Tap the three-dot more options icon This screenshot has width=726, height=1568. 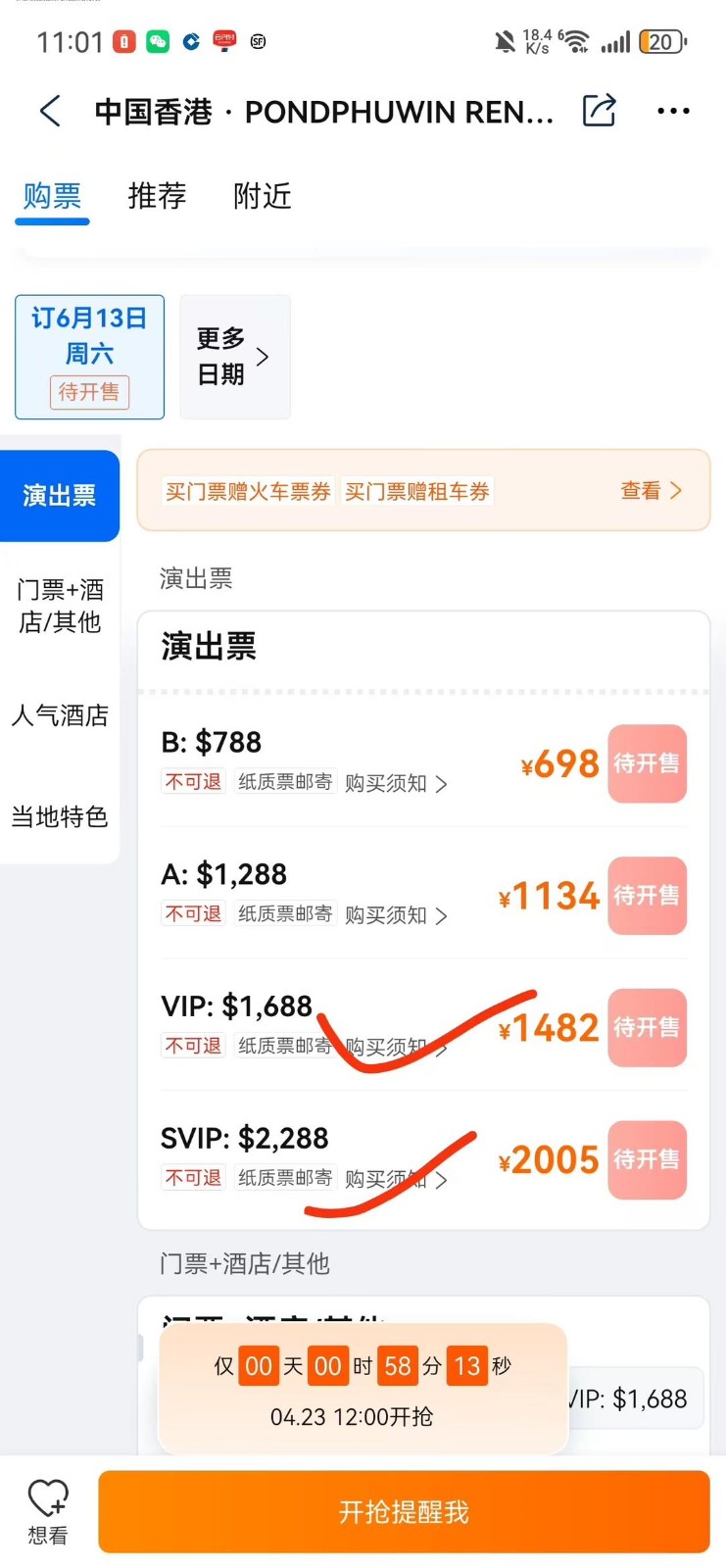673,111
